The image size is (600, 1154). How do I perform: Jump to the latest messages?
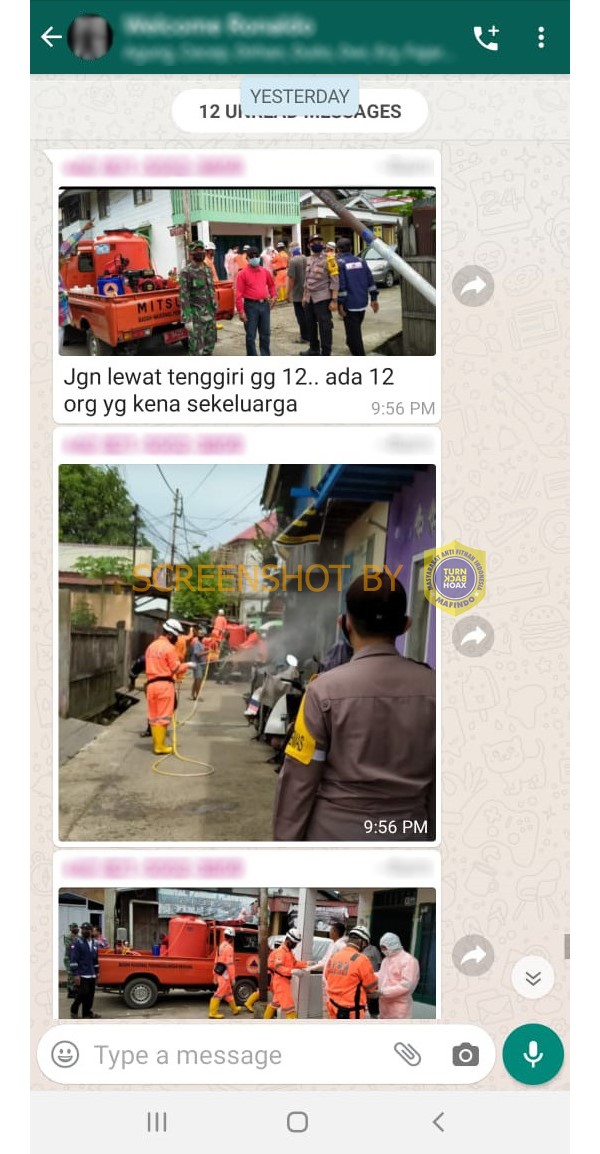pyautogui.click(x=533, y=977)
